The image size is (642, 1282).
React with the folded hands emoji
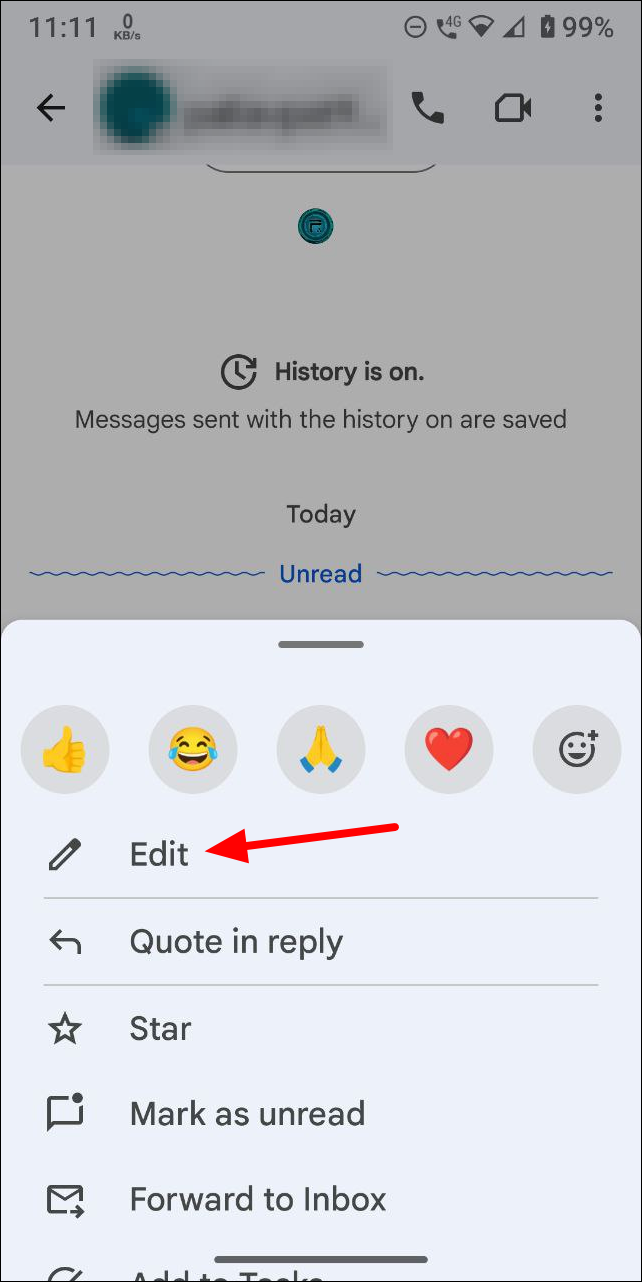(x=321, y=750)
